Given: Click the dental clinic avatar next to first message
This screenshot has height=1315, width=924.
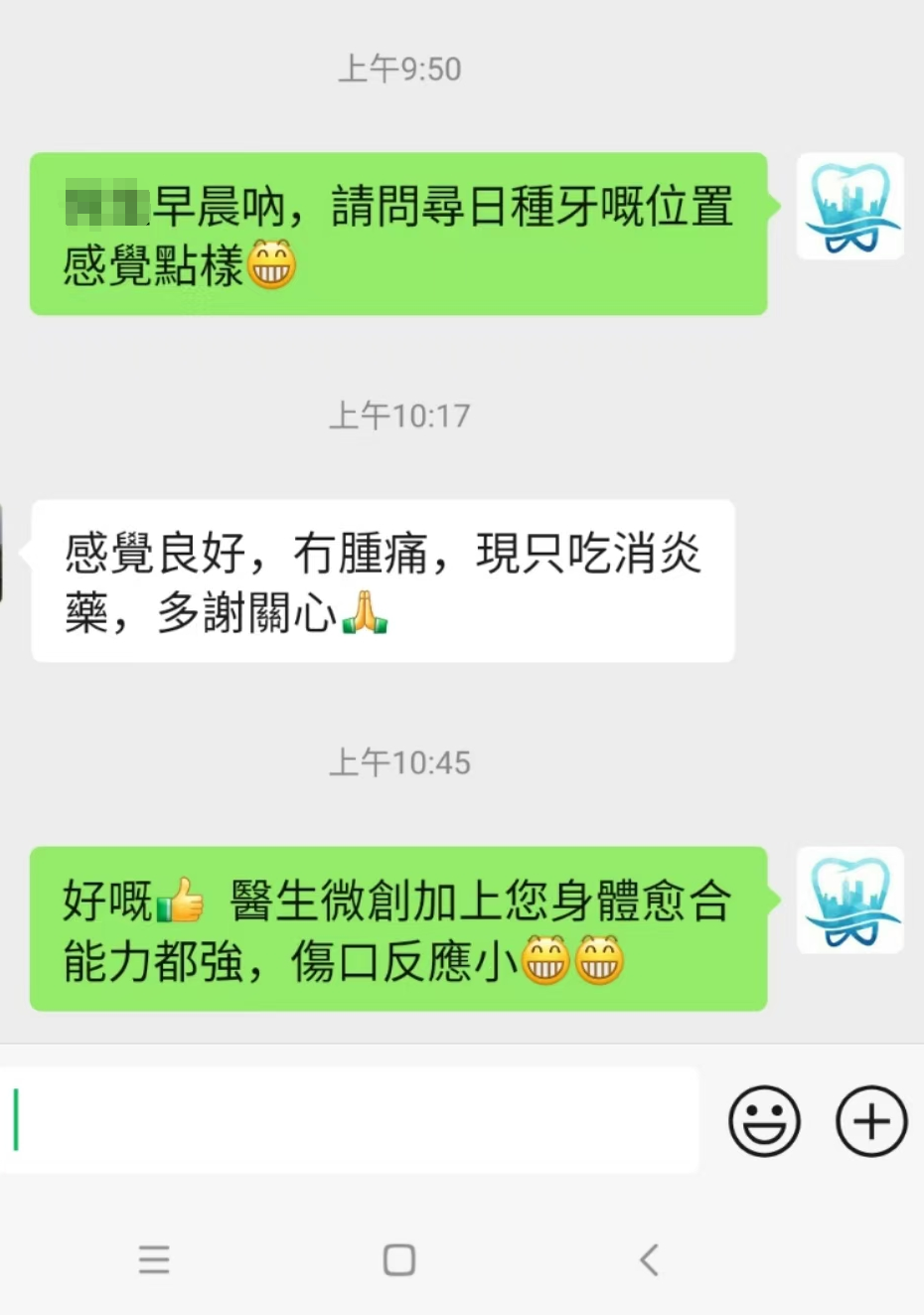Looking at the screenshot, I should tap(850, 206).
